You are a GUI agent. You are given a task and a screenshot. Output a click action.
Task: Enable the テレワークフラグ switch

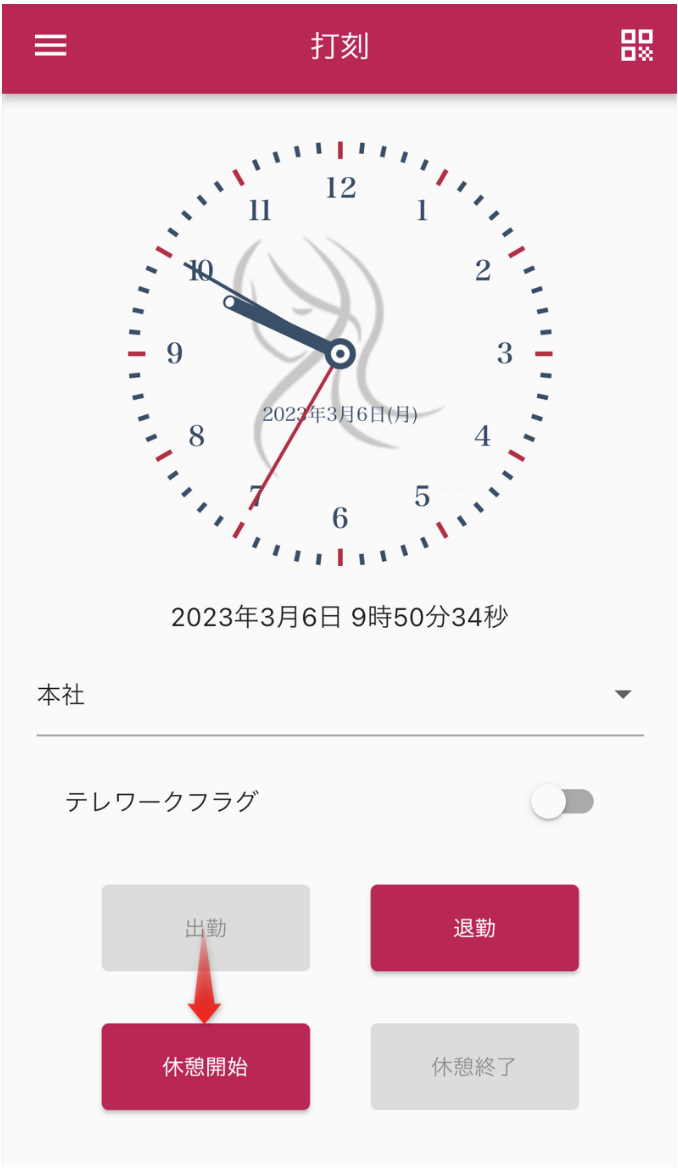(x=562, y=802)
